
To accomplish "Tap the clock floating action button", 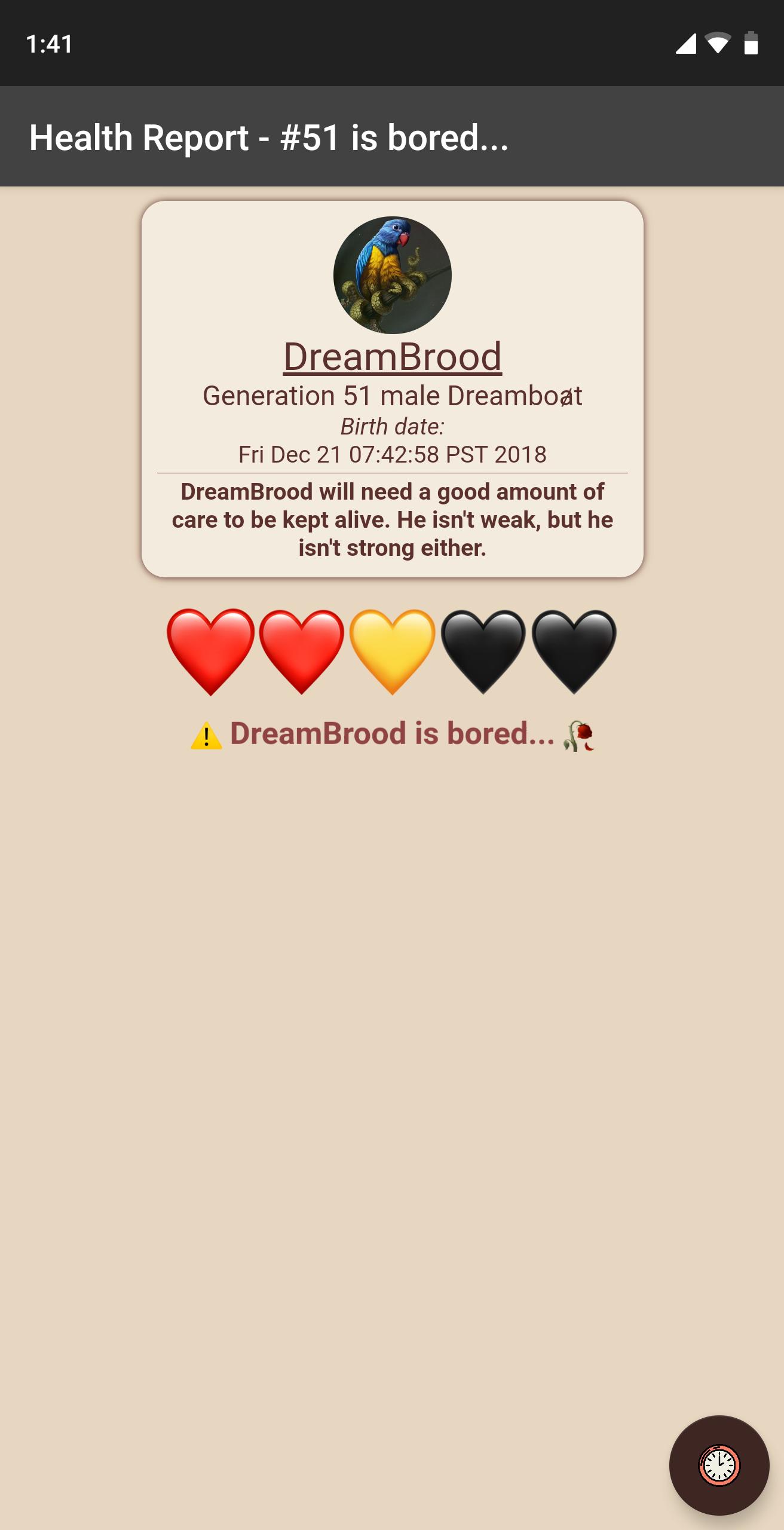I will click(x=719, y=1465).
